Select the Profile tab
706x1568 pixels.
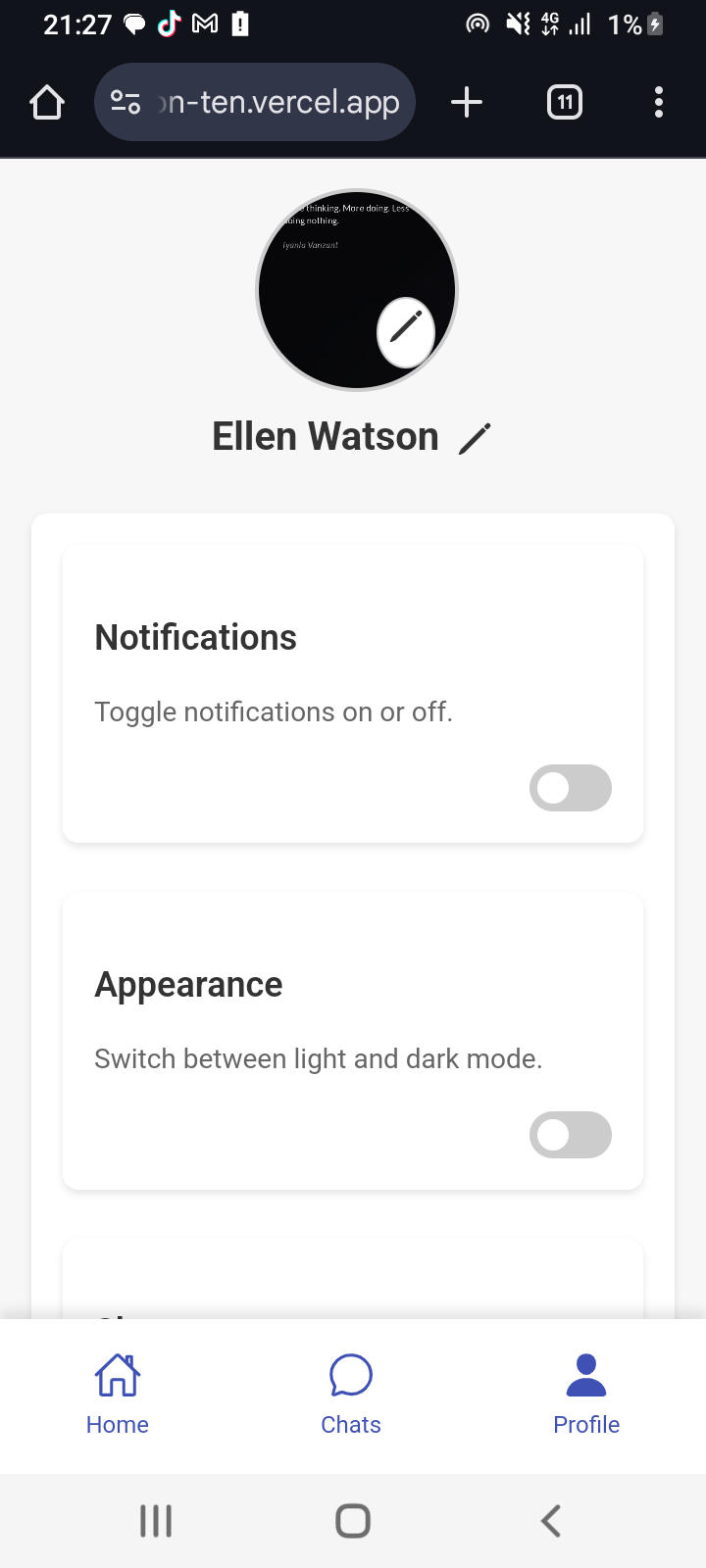(x=586, y=1394)
